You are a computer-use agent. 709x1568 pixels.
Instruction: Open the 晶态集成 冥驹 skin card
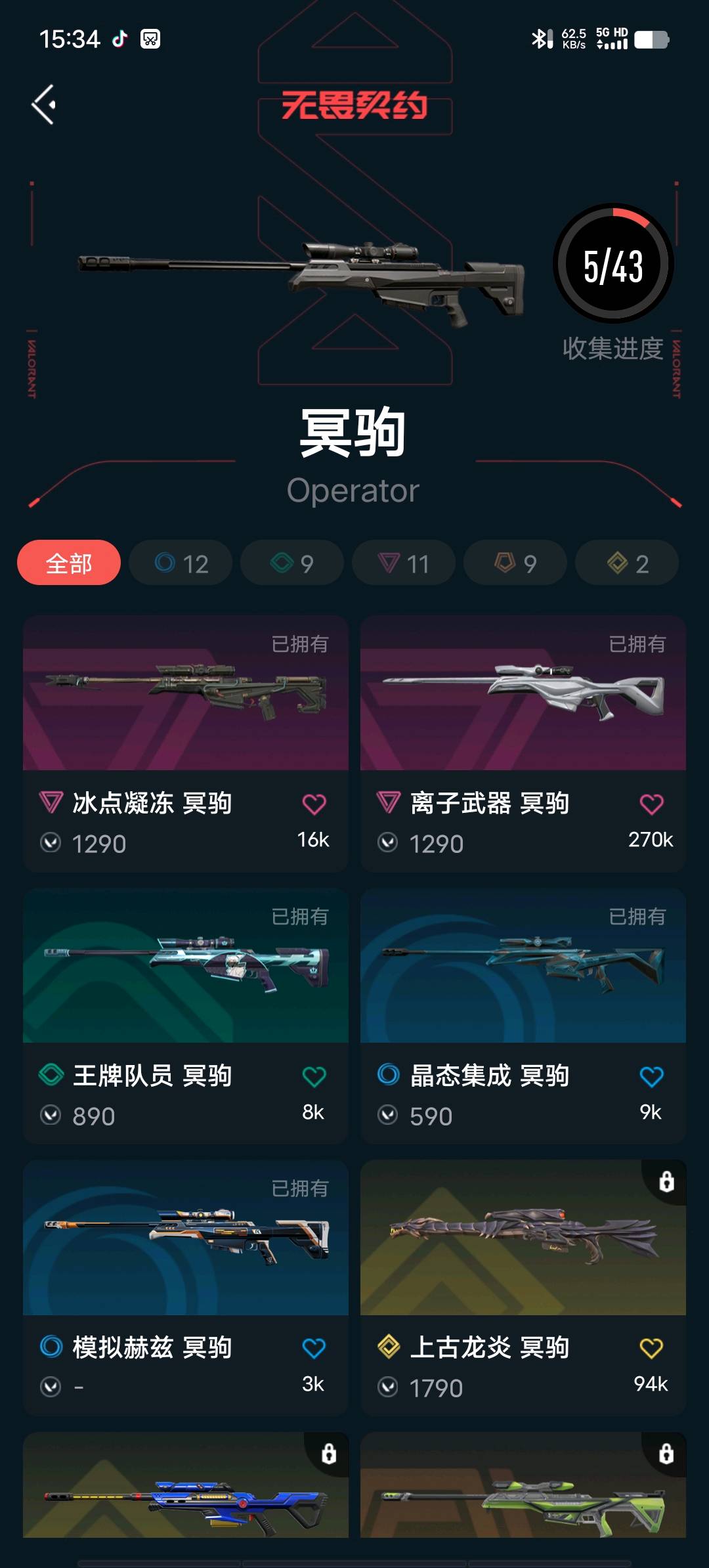523,1016
